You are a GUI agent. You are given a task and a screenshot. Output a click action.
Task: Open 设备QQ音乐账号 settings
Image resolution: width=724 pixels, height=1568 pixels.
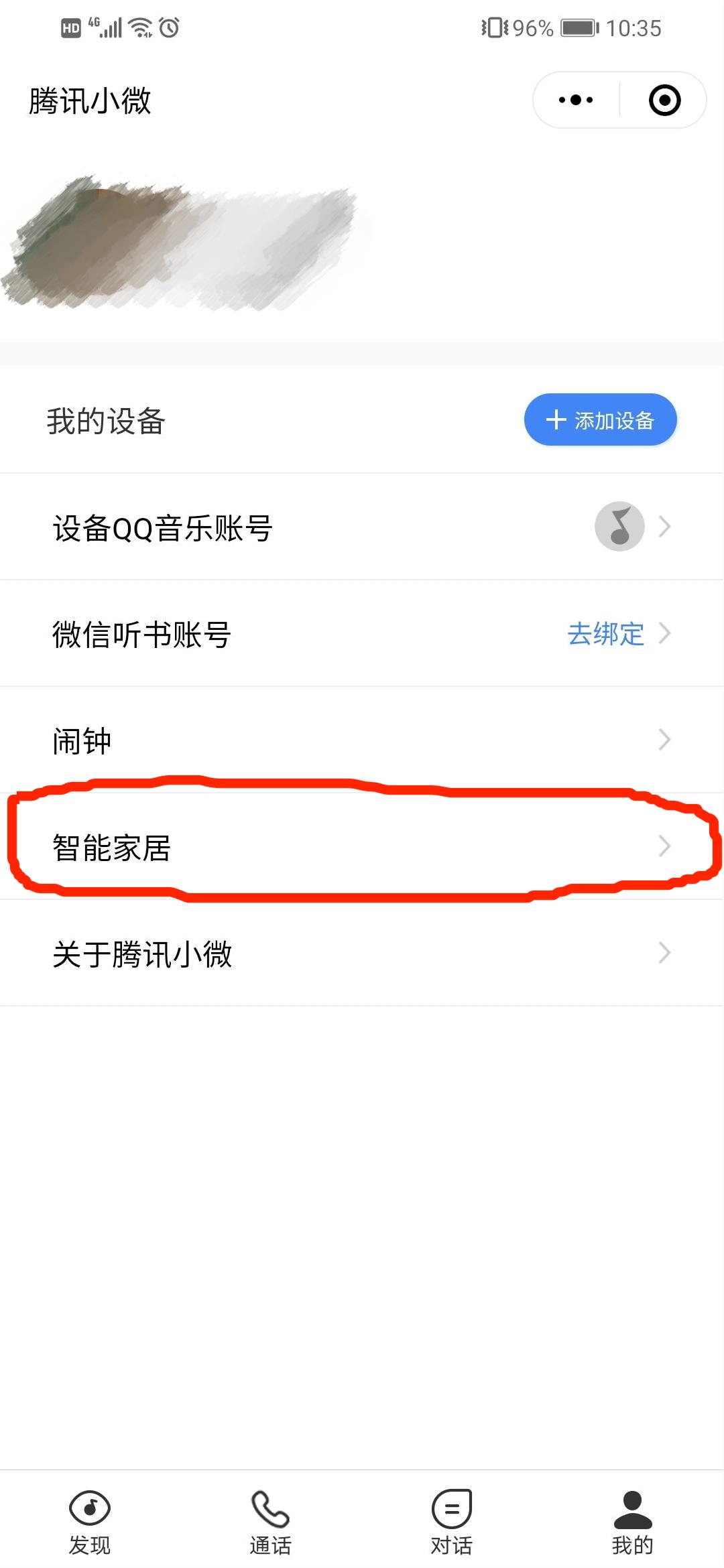362,527
